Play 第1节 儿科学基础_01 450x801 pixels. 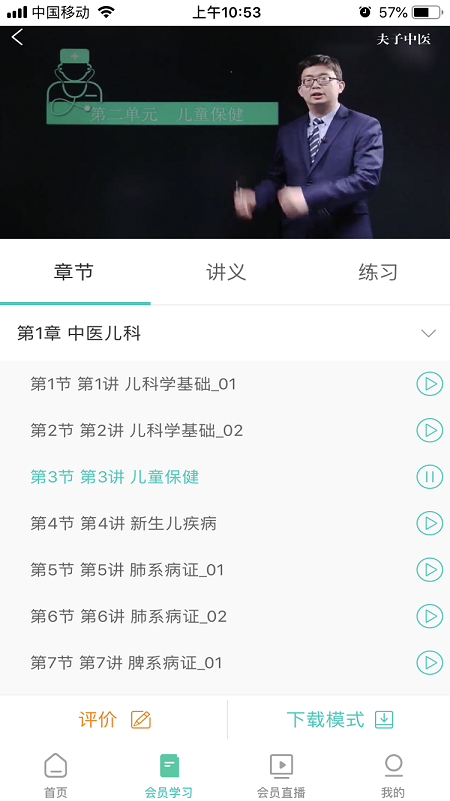(x=430, y=384)
